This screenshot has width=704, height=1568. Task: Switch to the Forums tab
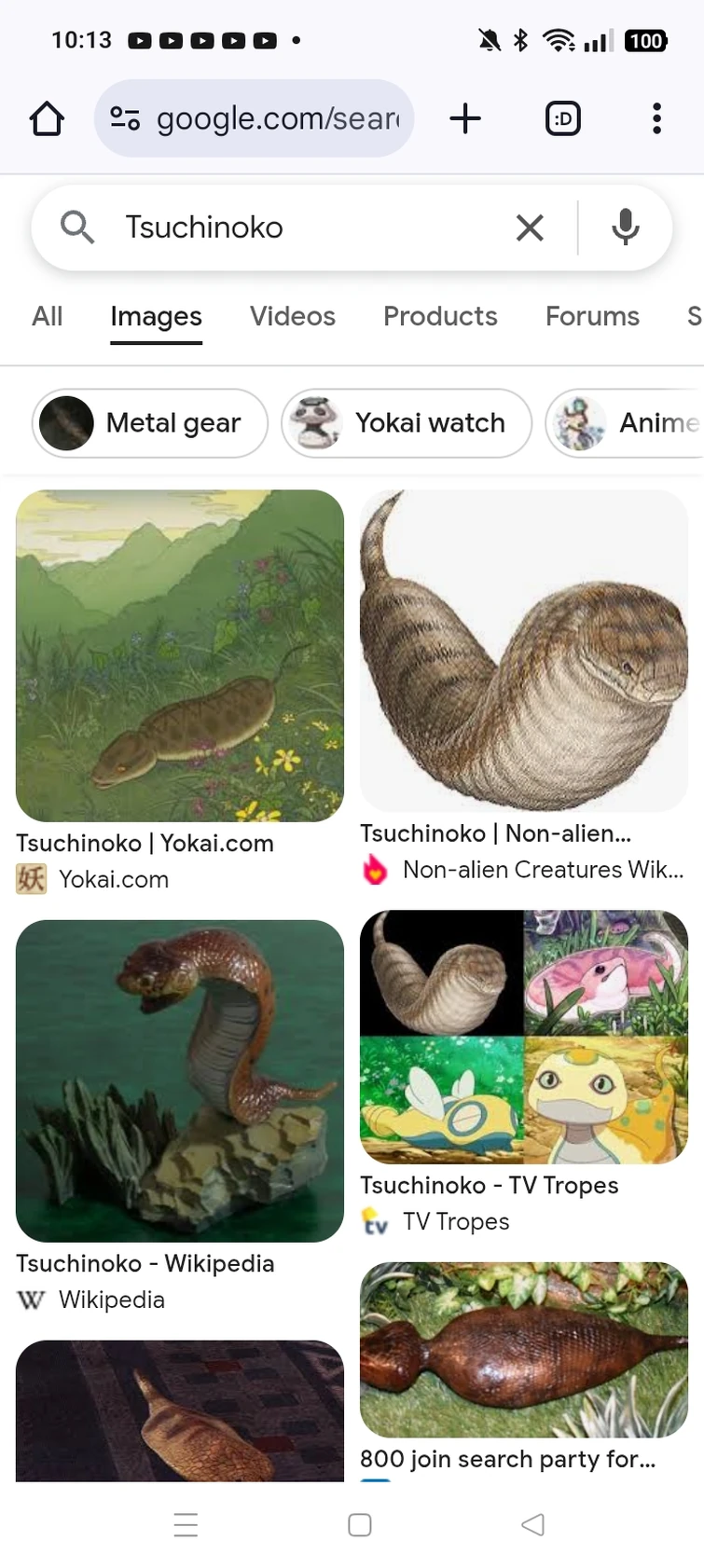592,317
